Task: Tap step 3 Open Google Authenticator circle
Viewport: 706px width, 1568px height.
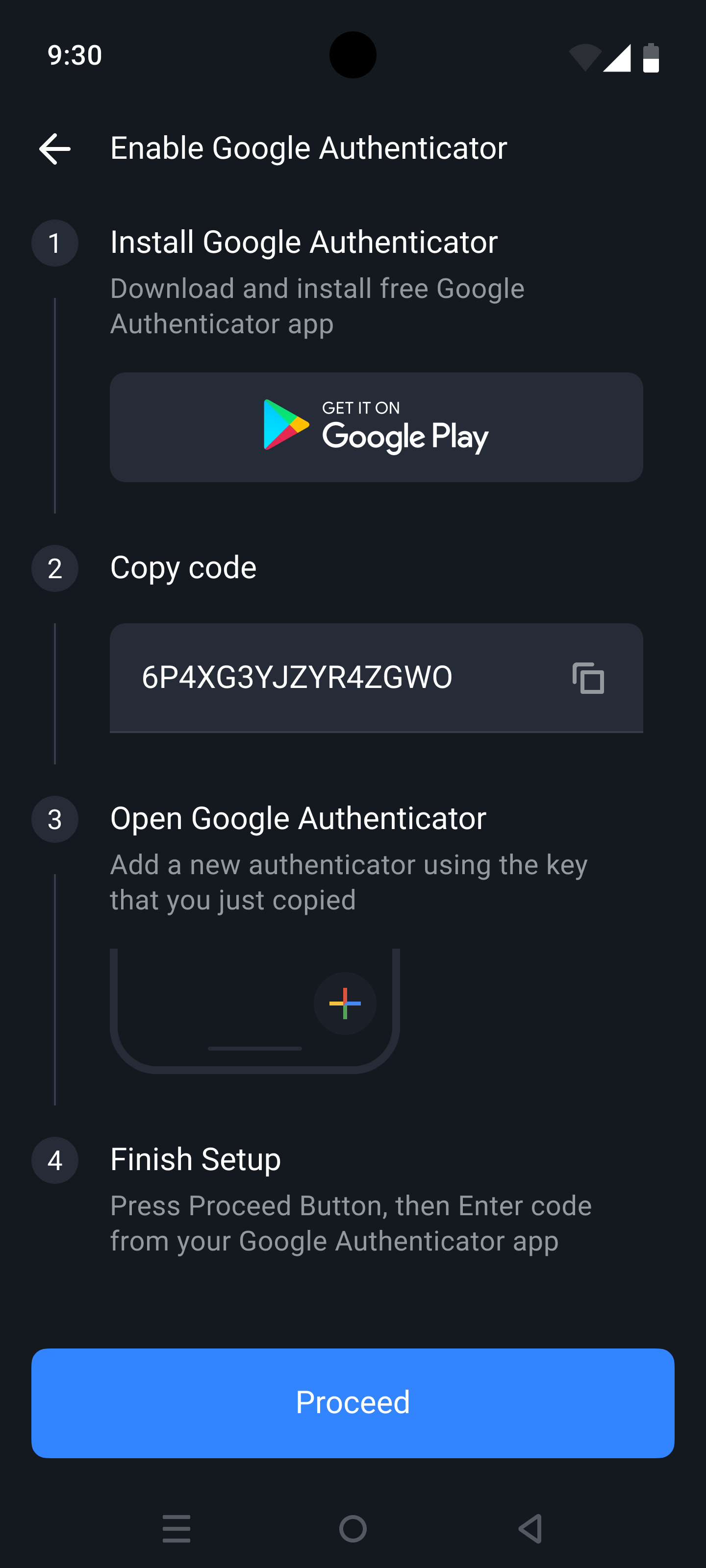Action: [x=54, y=819]
